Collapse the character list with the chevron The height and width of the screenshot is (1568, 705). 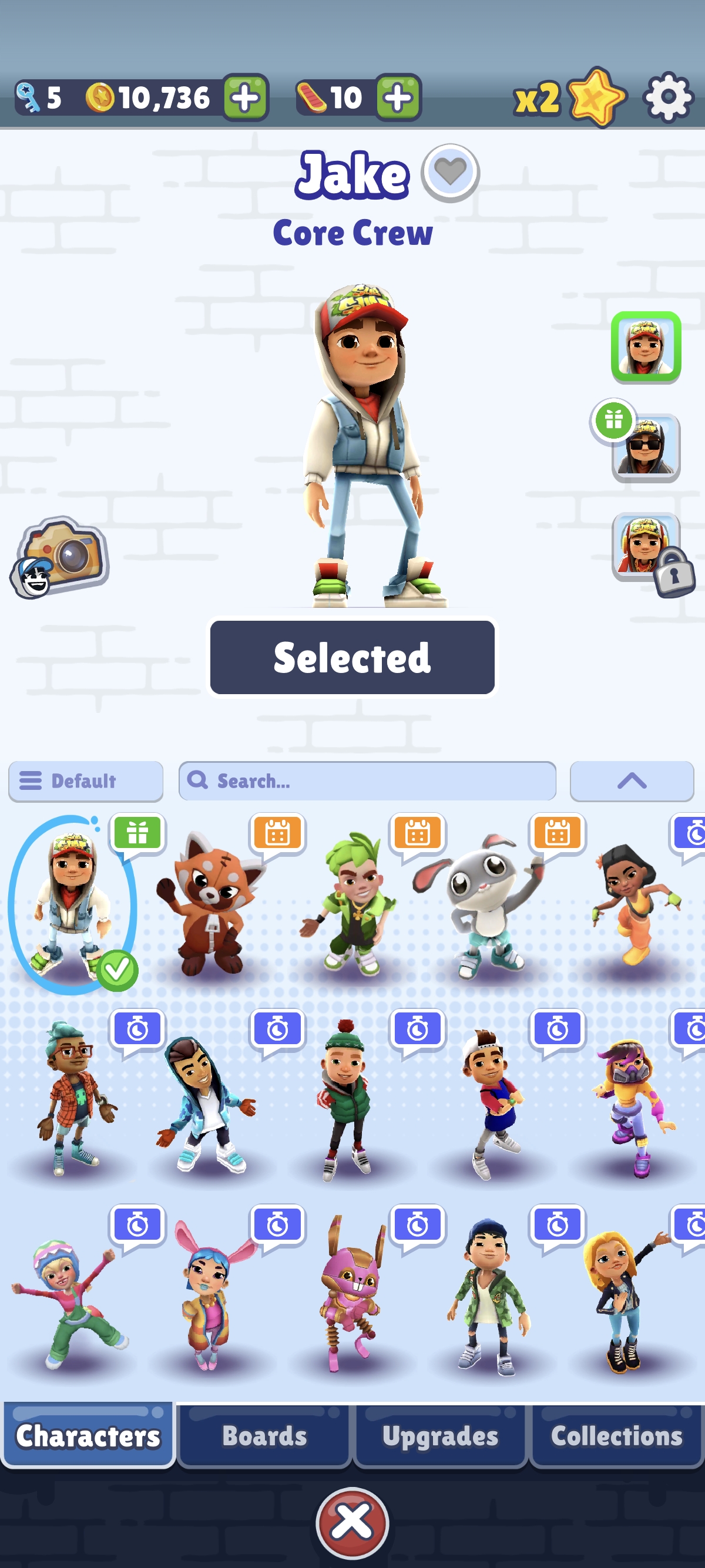point(632,781)
